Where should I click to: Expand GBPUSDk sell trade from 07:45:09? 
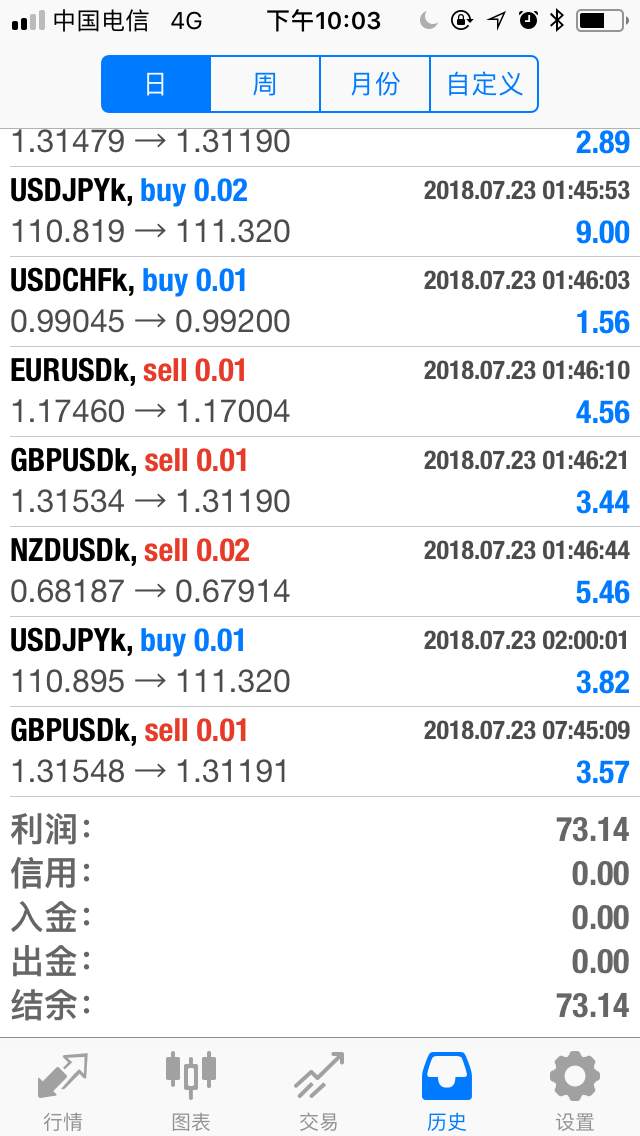point(320,752)
